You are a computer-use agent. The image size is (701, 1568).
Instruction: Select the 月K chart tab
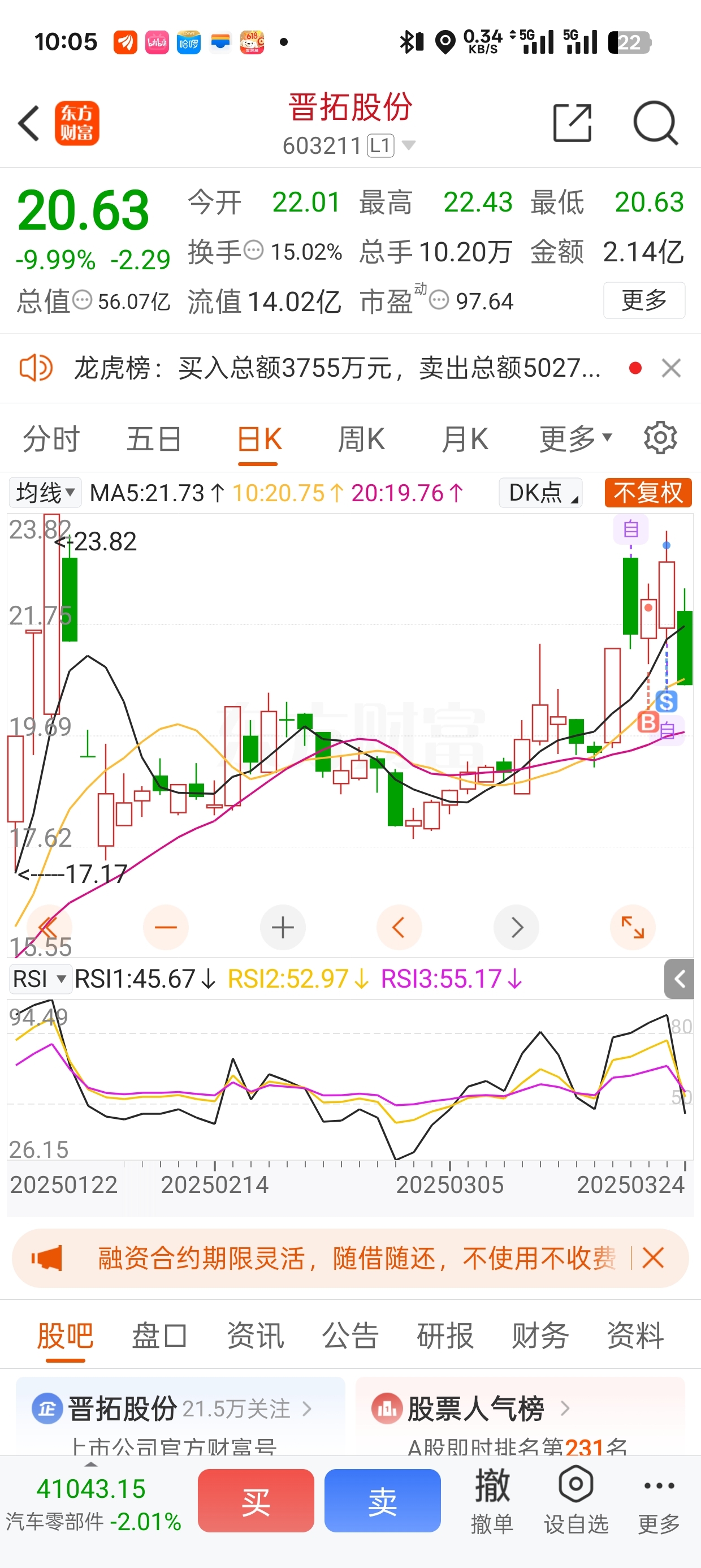point(464,439)
